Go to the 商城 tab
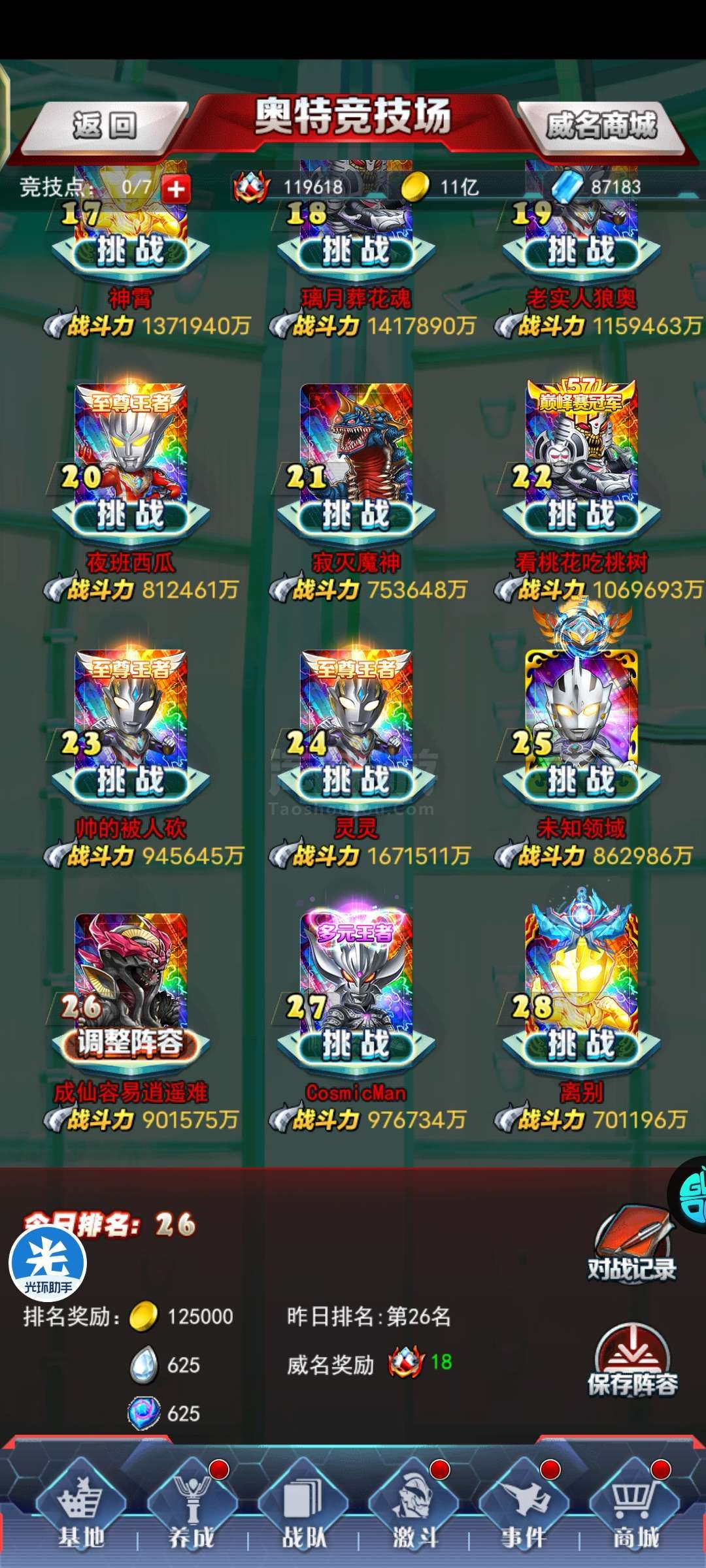 point(634,1509)
